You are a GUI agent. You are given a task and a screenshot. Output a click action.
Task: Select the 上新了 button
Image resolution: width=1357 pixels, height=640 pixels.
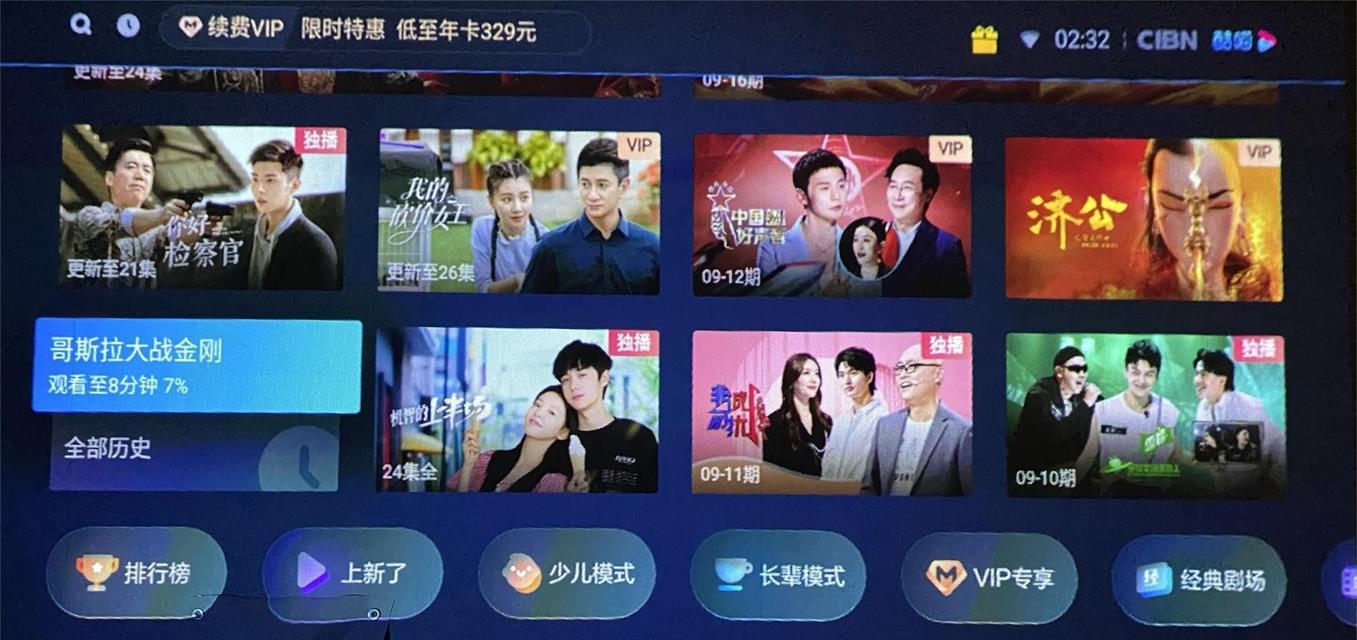coord(352,573)
